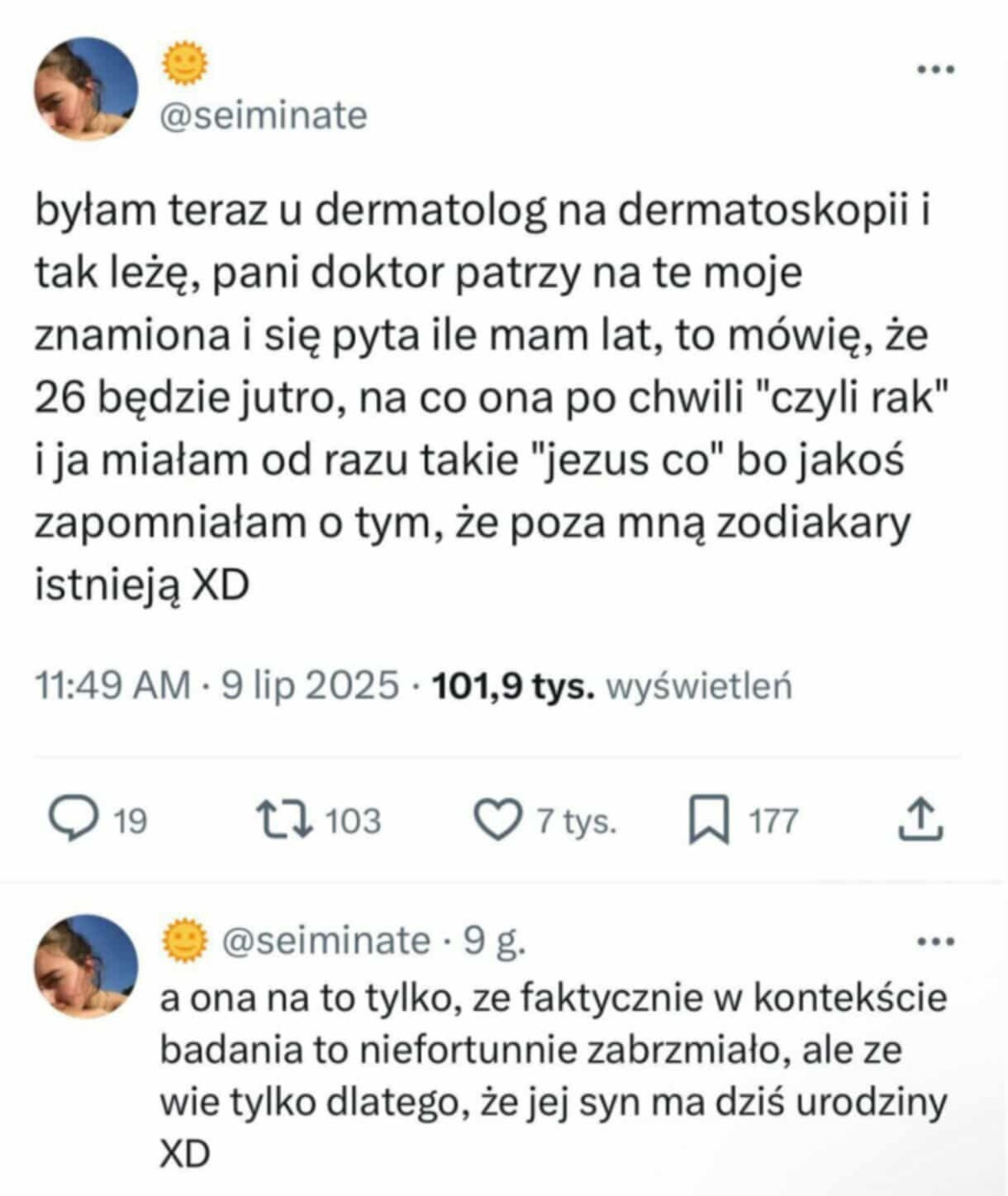Open the @seiminate profile from the main tweet
1008x1196 pixels.
click(264, 118)
